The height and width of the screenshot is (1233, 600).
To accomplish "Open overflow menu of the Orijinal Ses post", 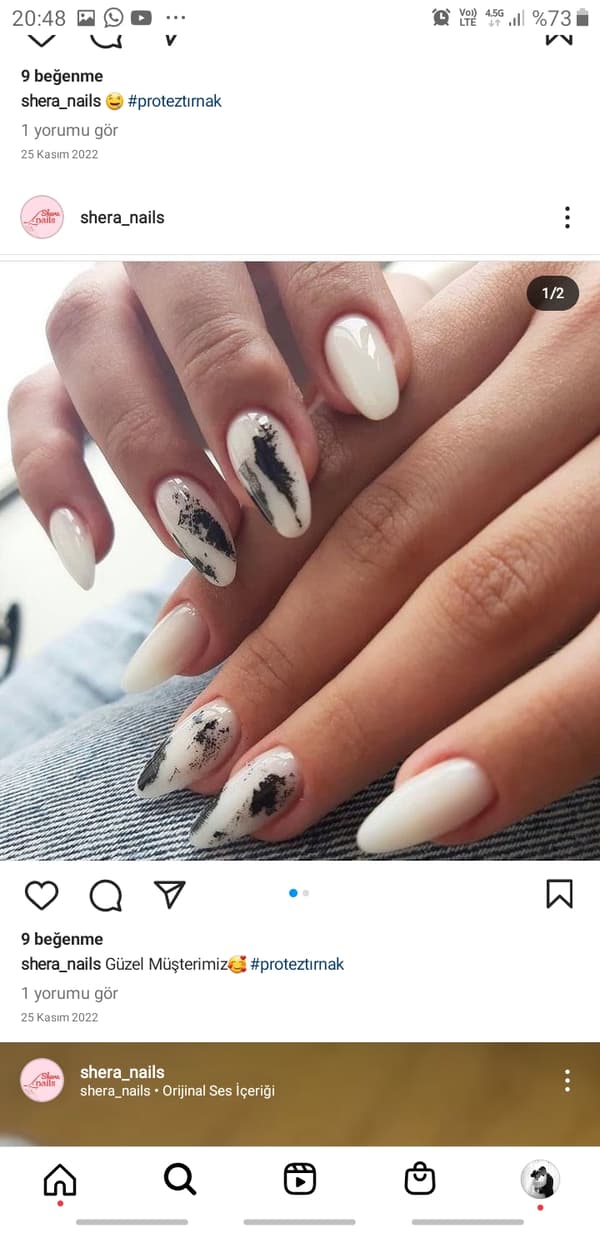I will pos(567,1080).
